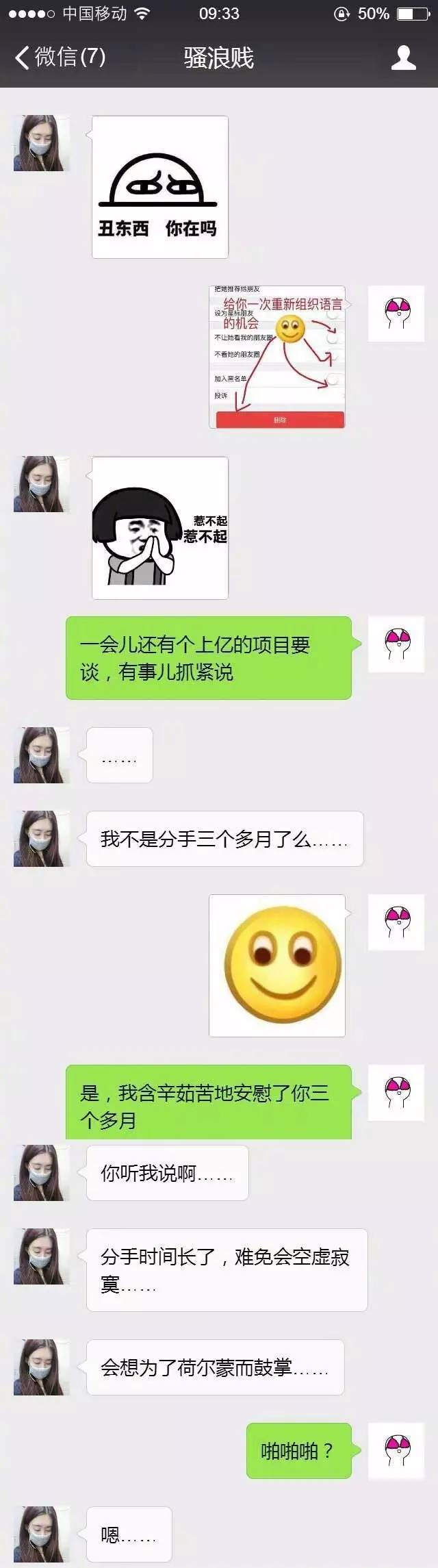View the large smiley face image message
This screenshot has height=1568, width=438.
276,965
